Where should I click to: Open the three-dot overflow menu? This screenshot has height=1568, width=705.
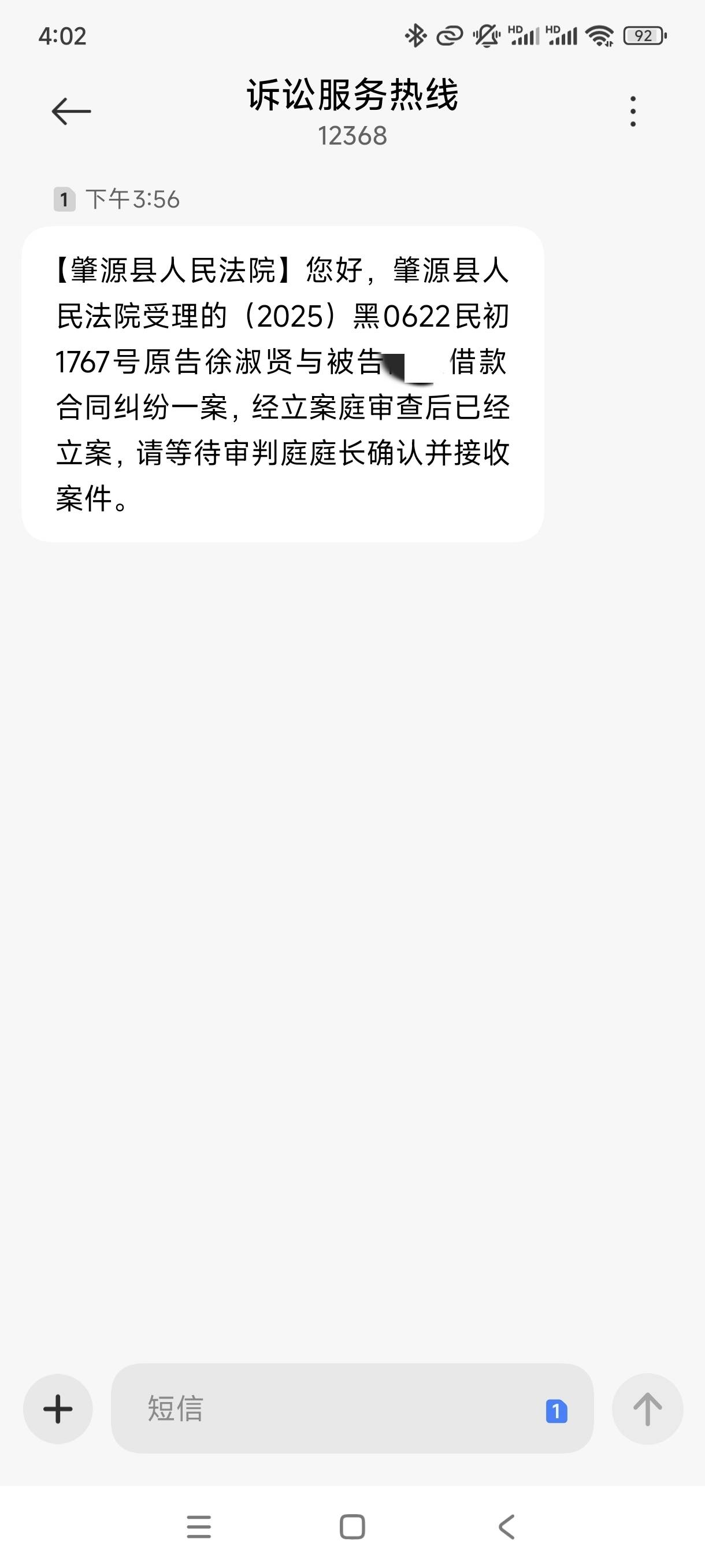pyautogui.click(x=633, y=112)
